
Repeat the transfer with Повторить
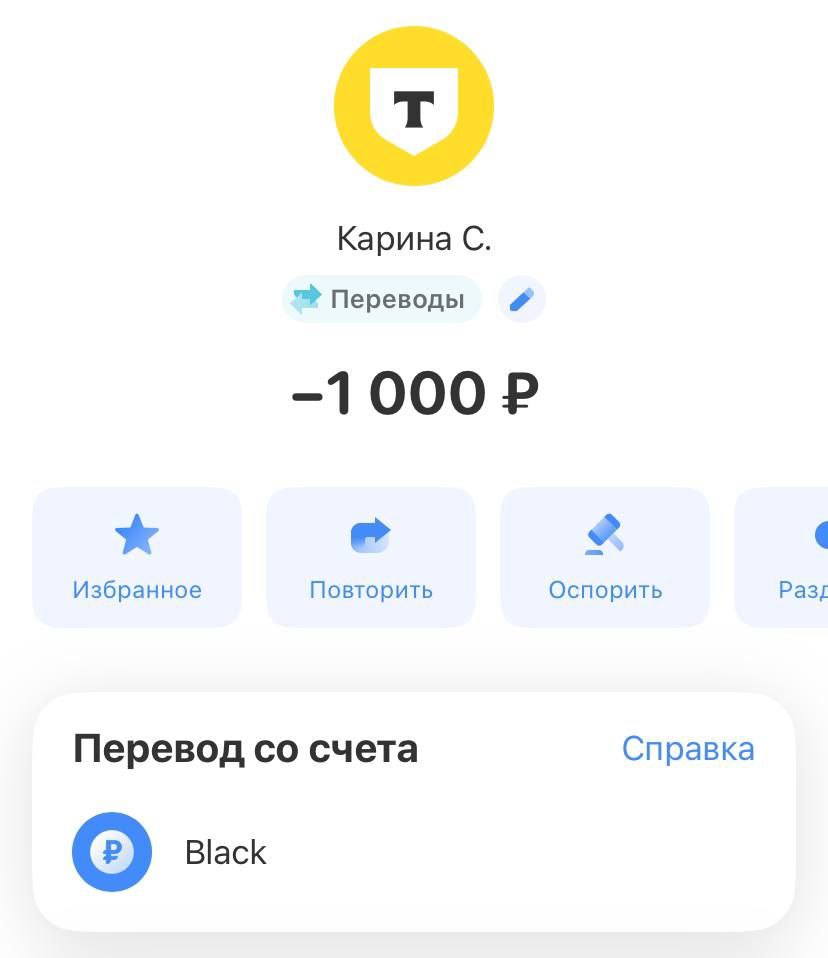tap(371, 557)
